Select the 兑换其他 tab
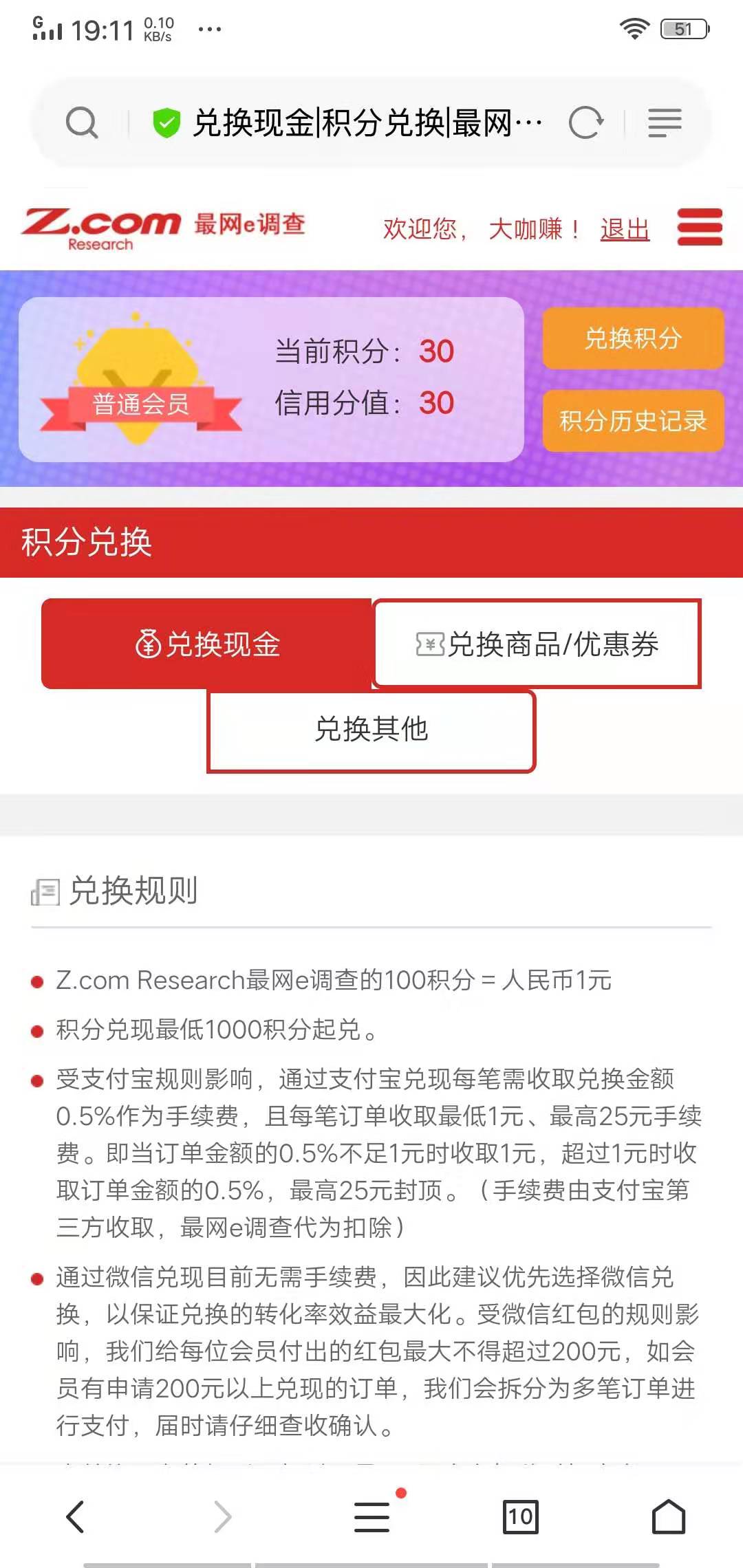Viewport: 743px width, 1568px height. [x=371, y=730]
